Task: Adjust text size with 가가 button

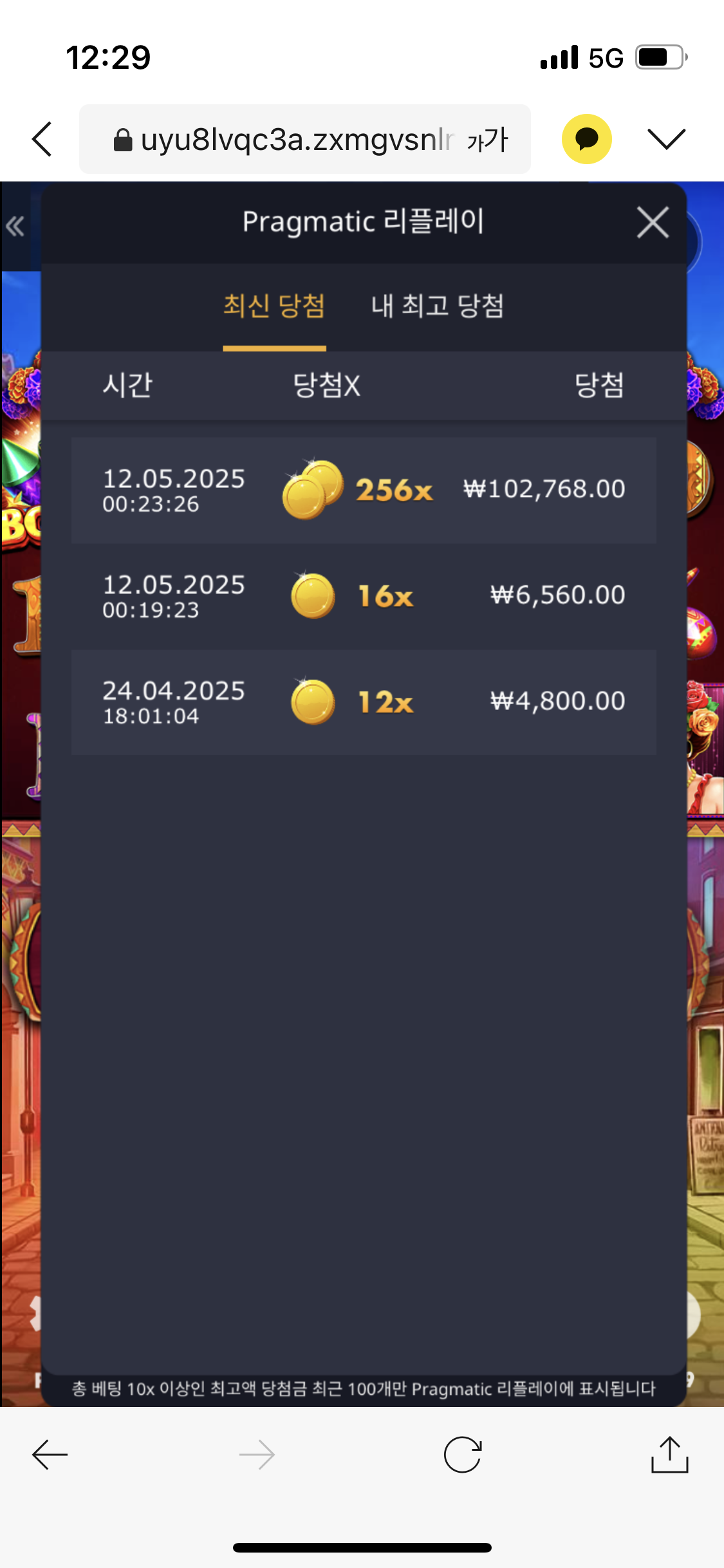Action: click(488, 140)
